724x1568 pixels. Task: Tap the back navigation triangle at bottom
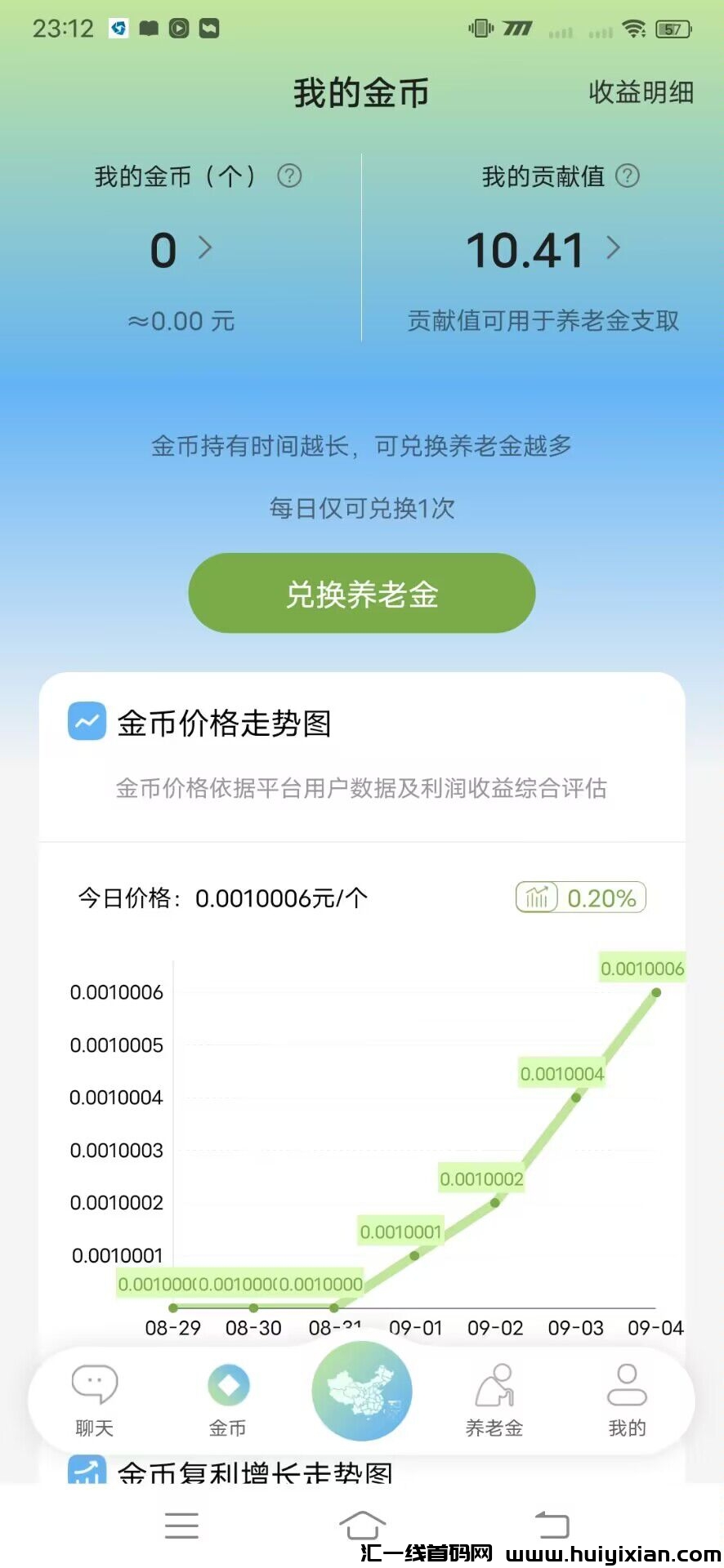(x=553, y=1526)
